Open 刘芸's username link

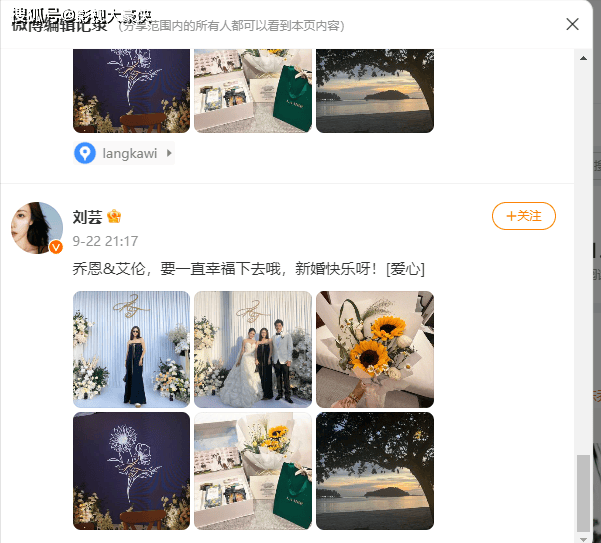(87, 217)
